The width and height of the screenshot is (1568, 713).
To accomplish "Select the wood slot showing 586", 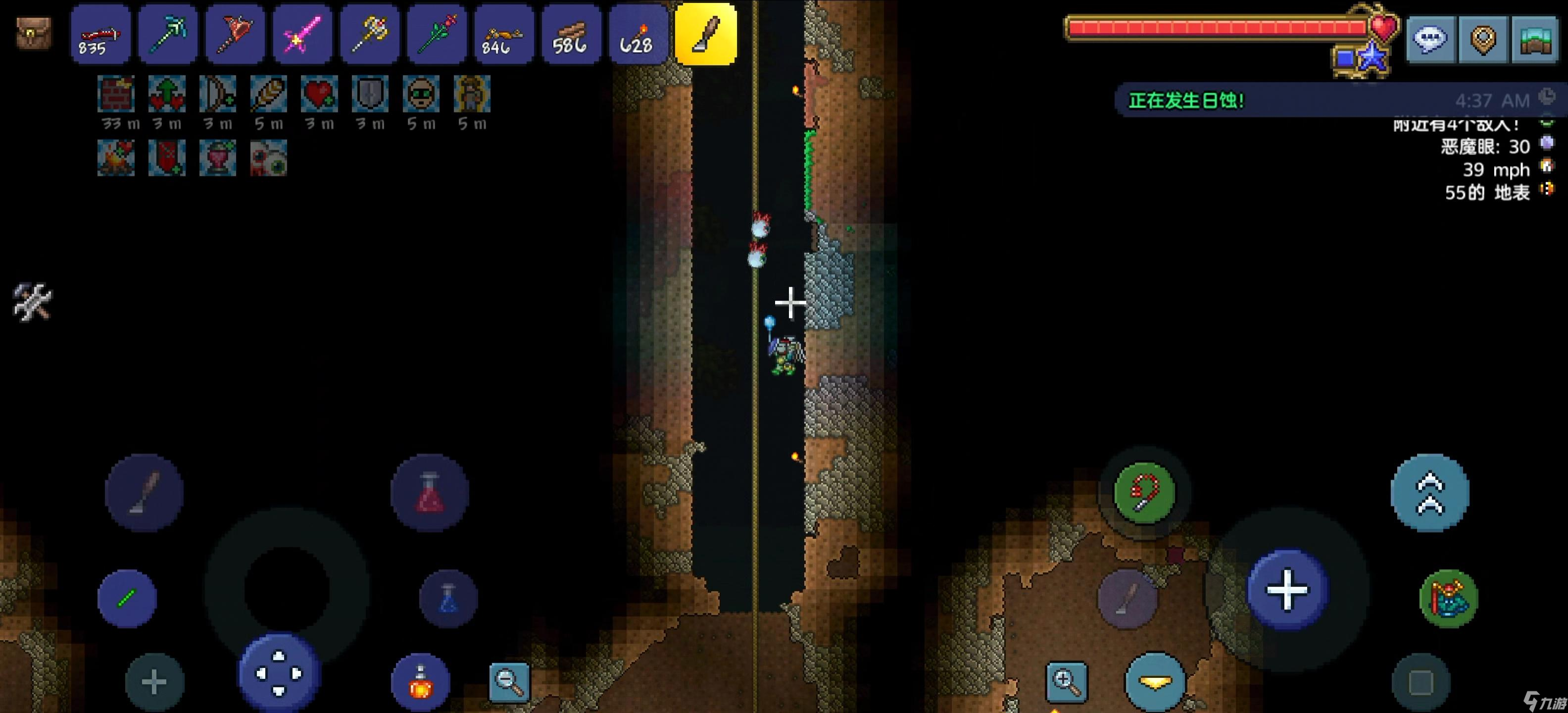I will click(570, 35).
